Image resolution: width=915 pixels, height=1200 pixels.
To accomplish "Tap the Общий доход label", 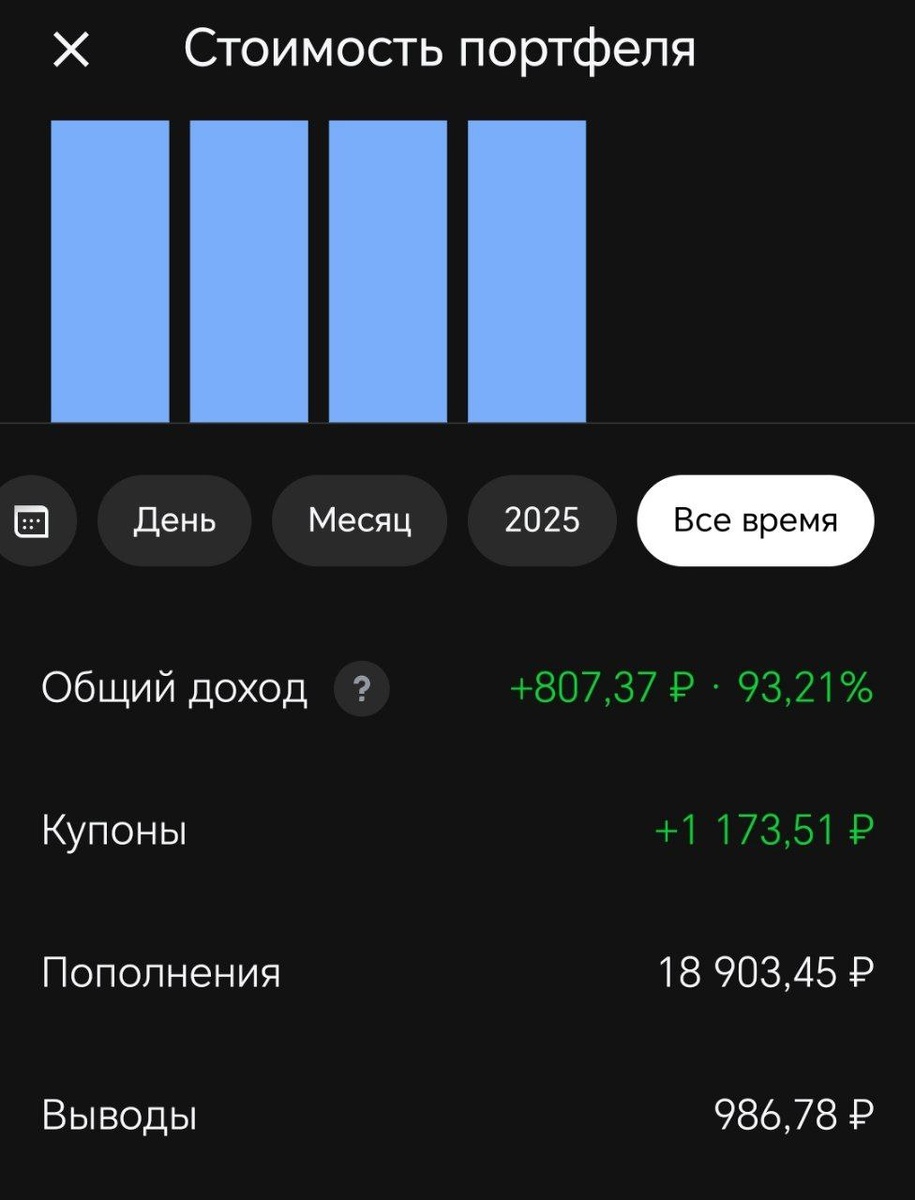I will click(x=174, y=688).
